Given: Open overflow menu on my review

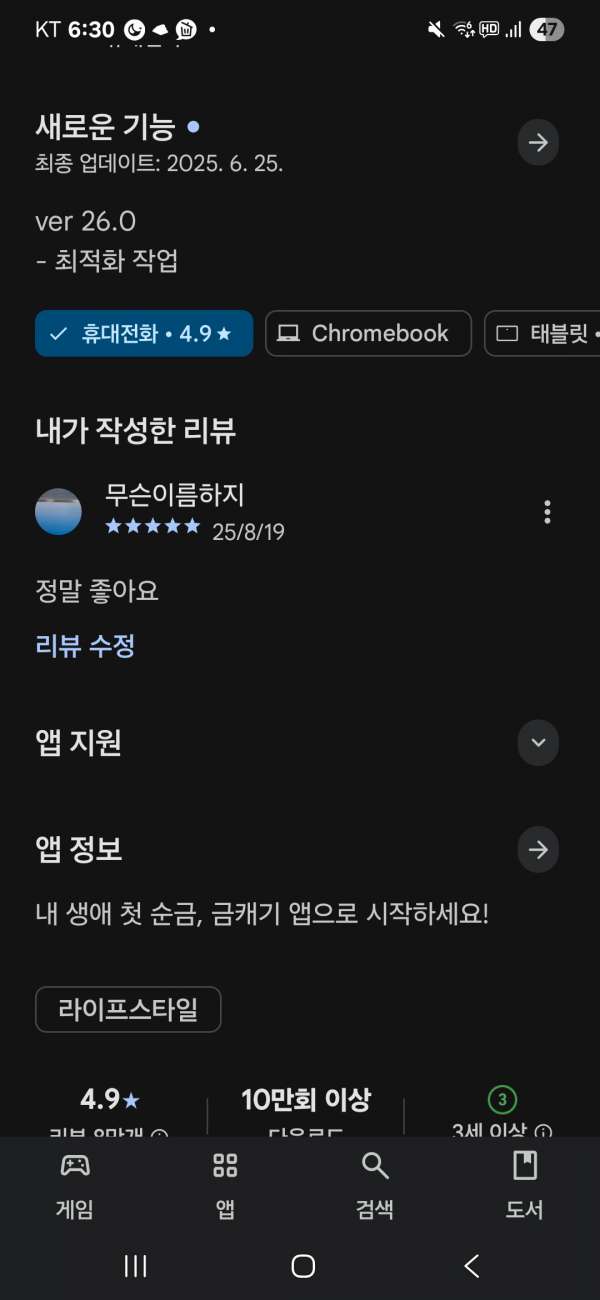Looking at the screenshot, I should pyautogui.click(x=547, y=512).
